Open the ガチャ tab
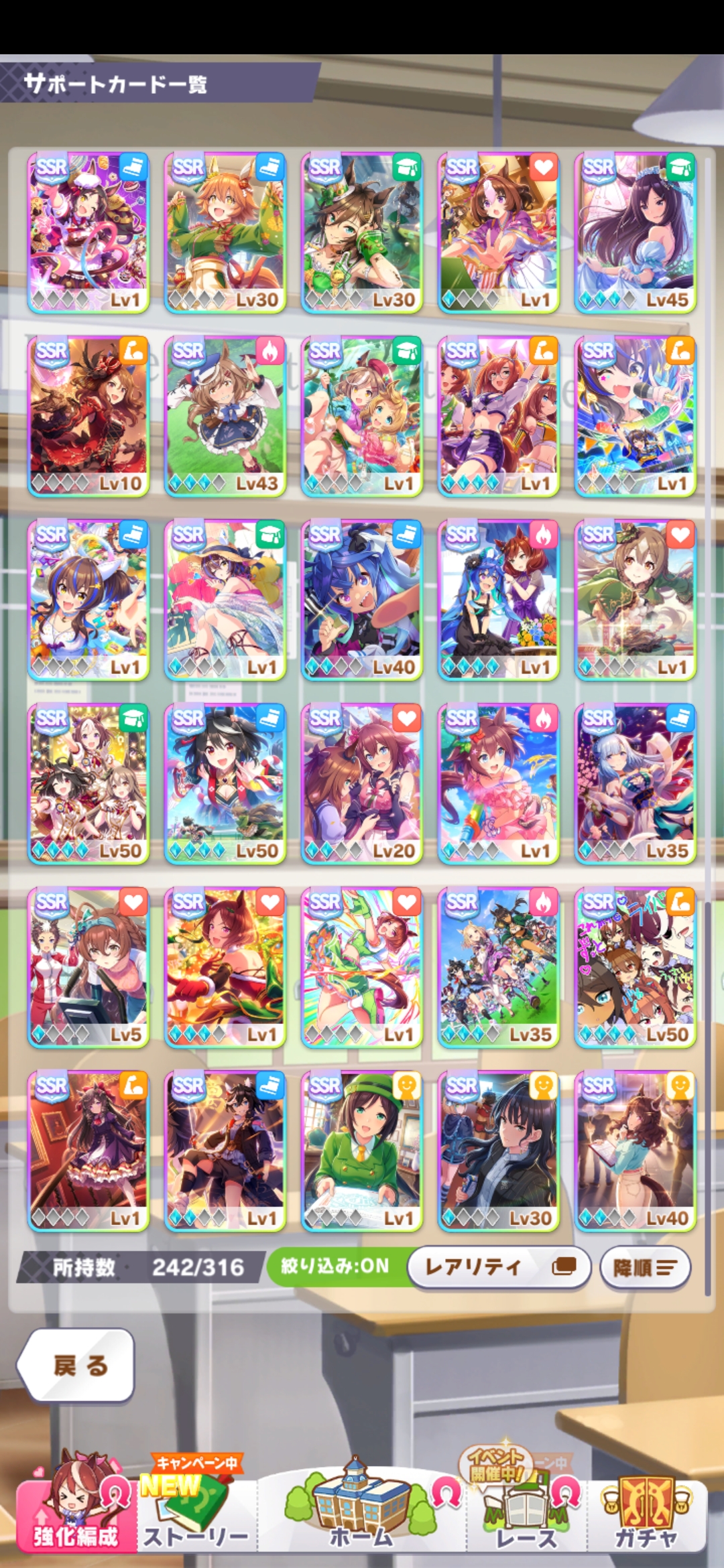Screen dimensions: 724x1568 click(646, 1514)
